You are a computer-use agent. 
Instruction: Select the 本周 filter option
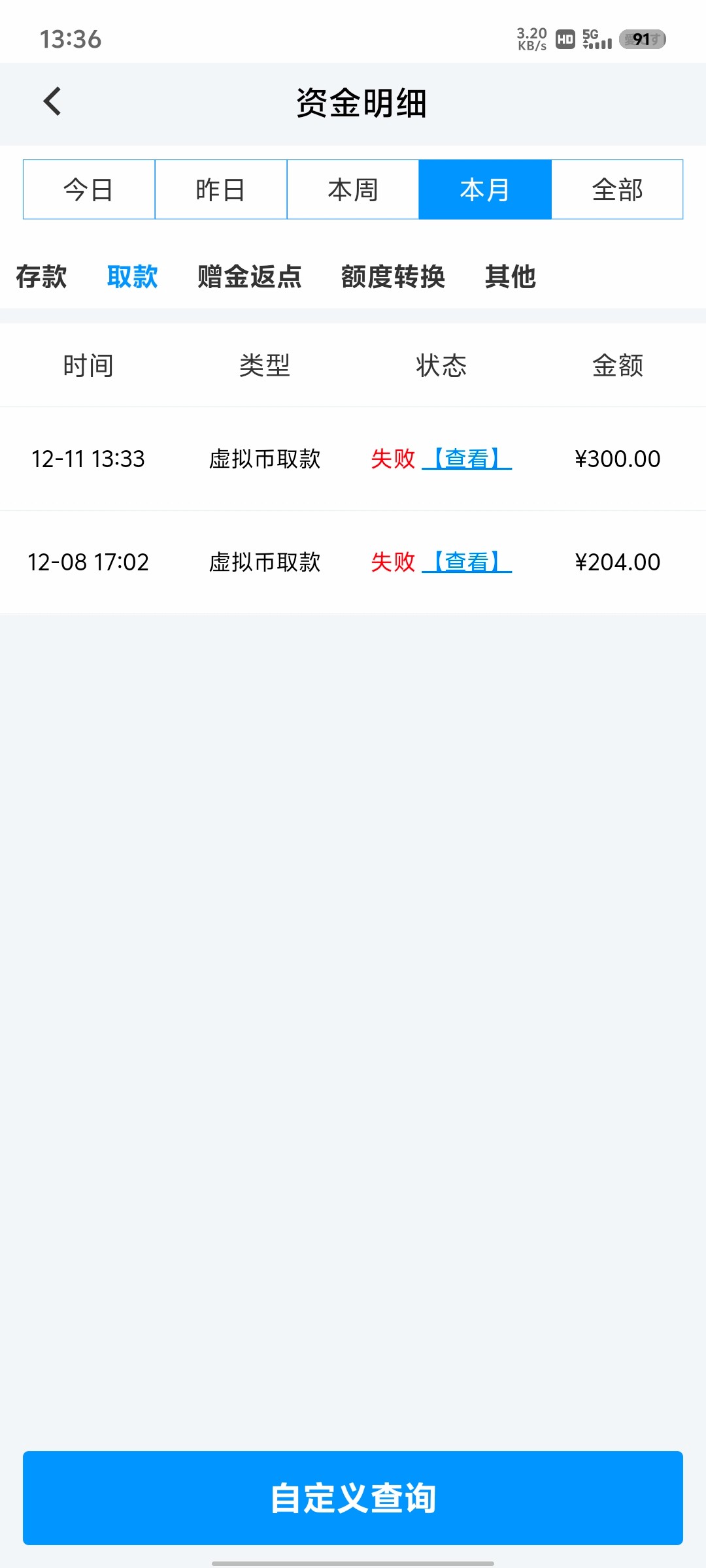pos(353,189)
